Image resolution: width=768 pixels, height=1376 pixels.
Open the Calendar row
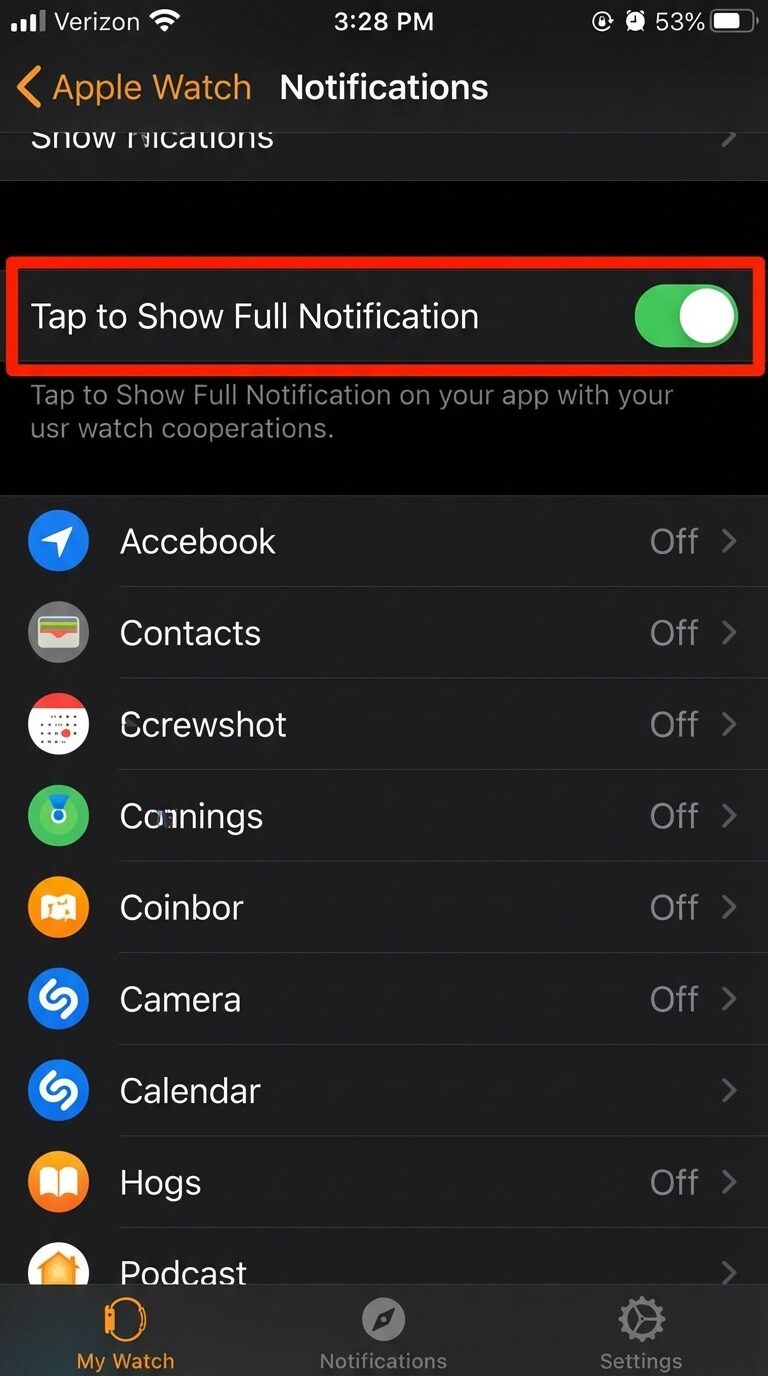(384, 1091)
